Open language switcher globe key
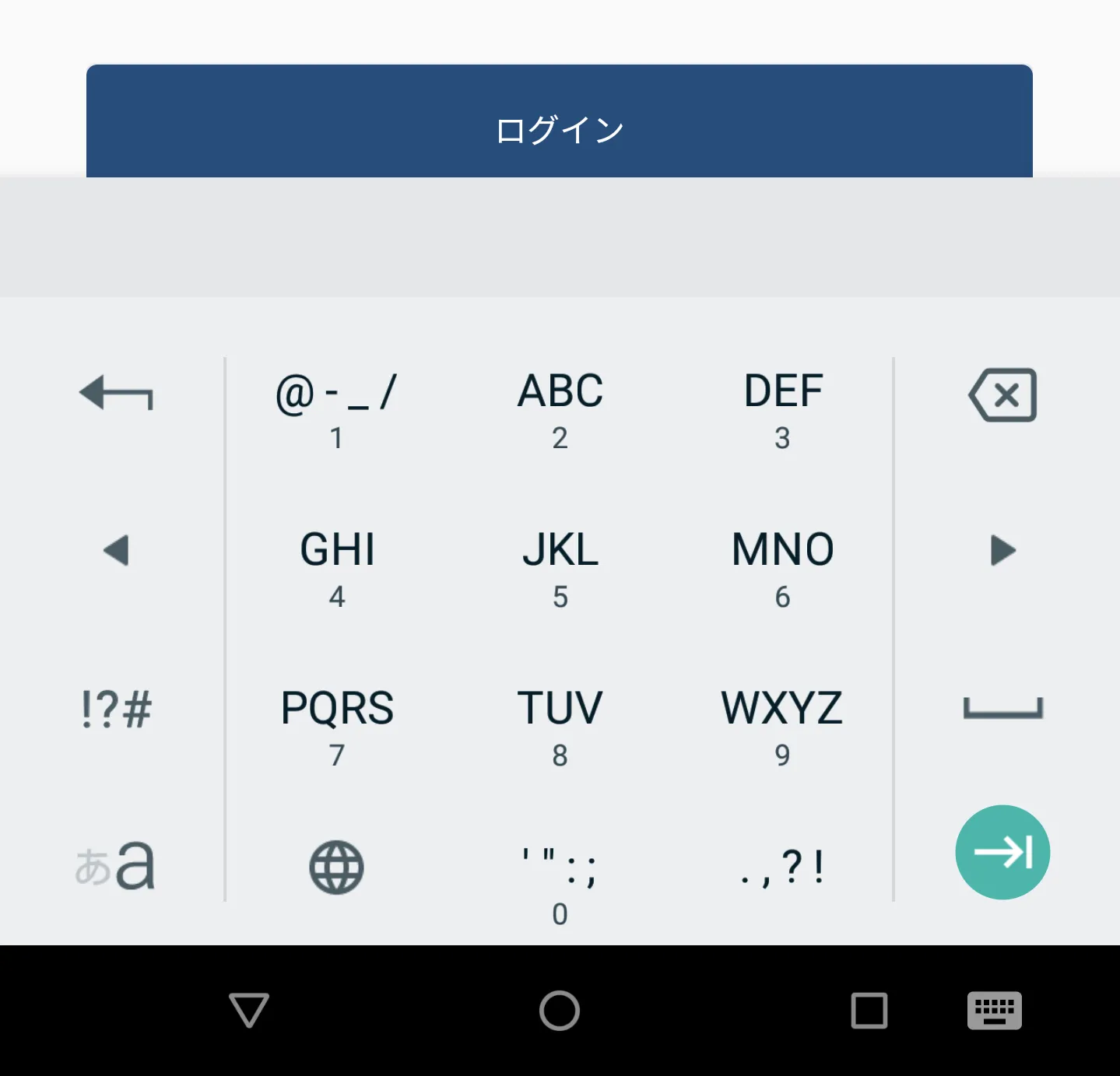This screenshot has width=1120, height=1076. [x=337, y=867]
